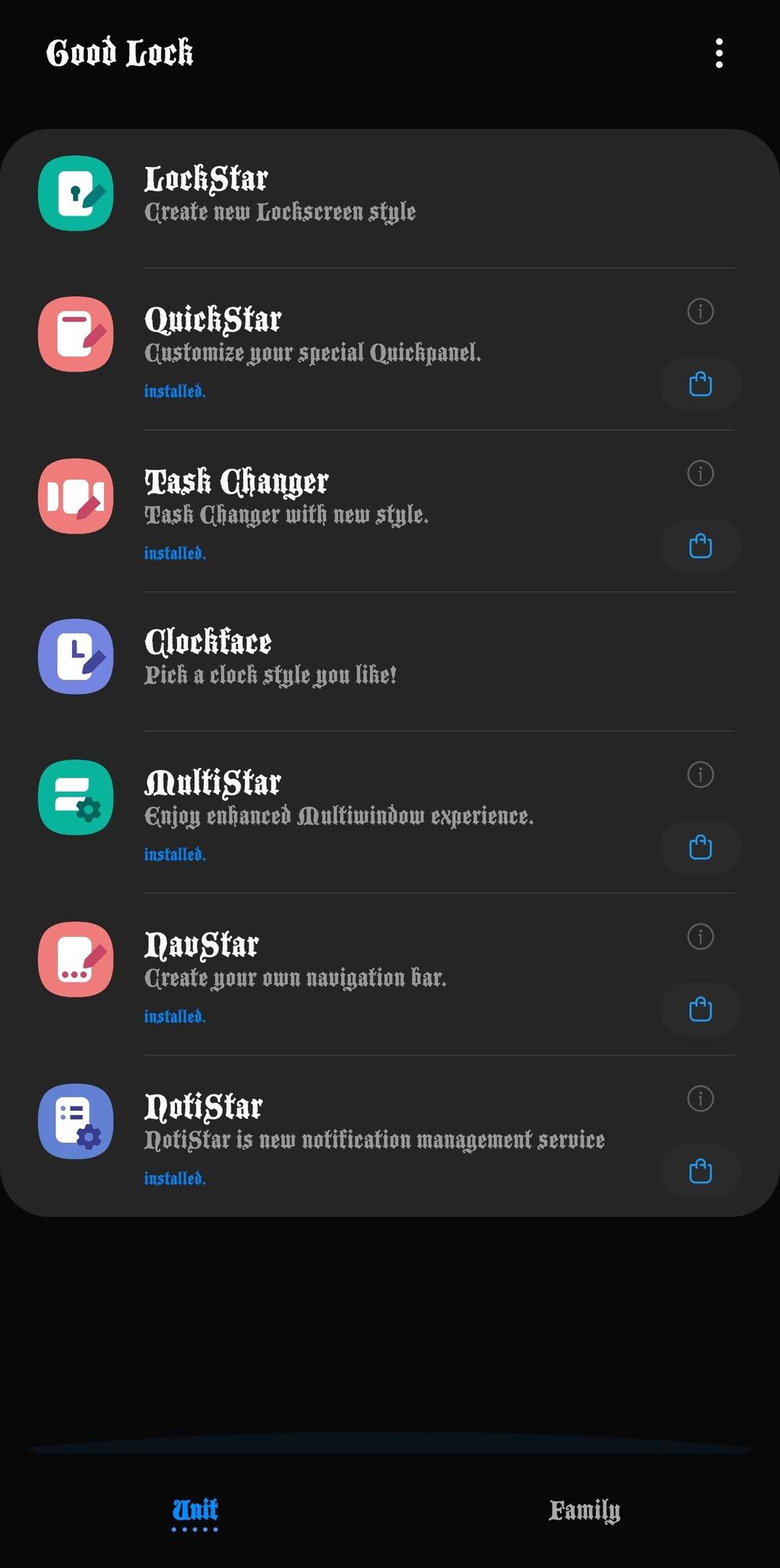Switch to the Family tab
The height and width of the screenshot is (1568, 780).
pos(584,1510)
